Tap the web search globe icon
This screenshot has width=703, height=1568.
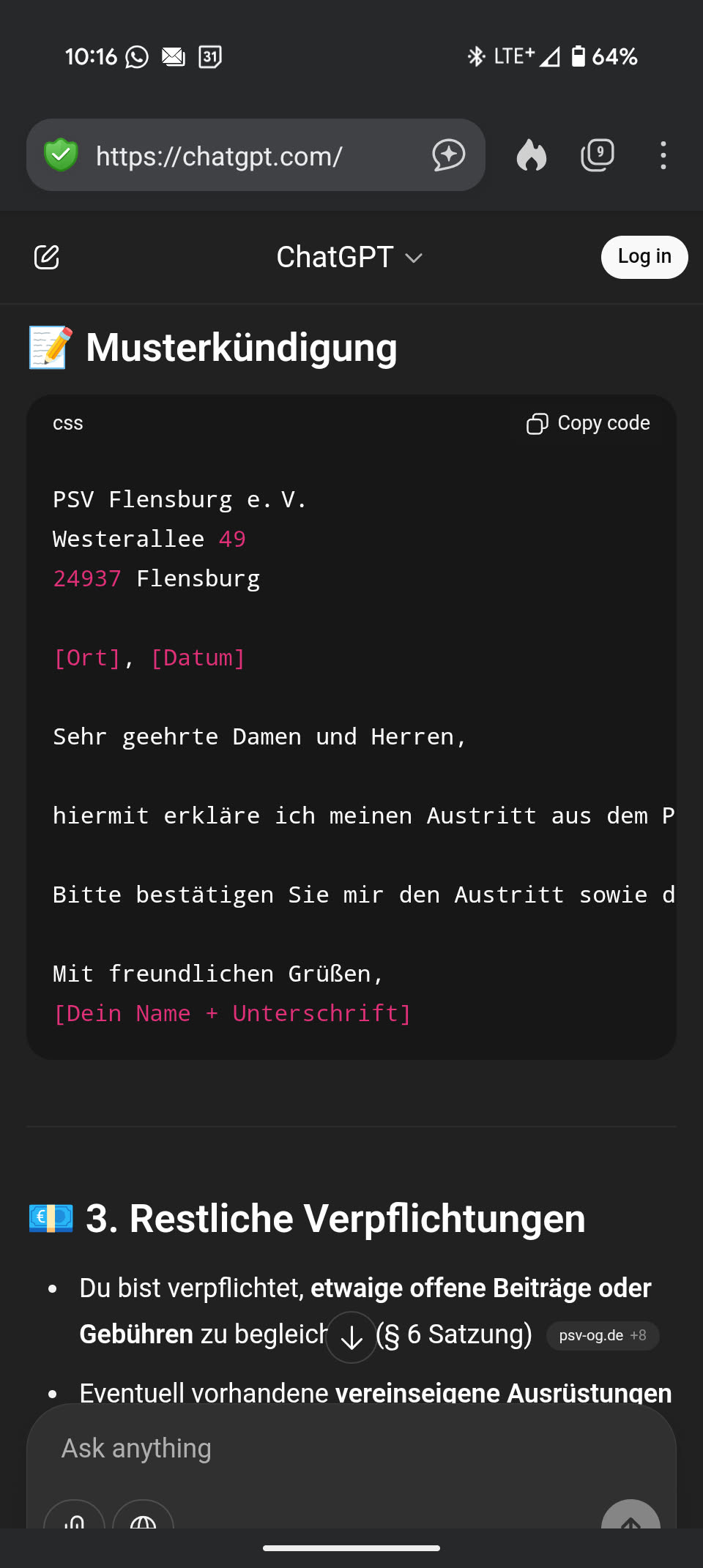click(x=143, y=1517)
